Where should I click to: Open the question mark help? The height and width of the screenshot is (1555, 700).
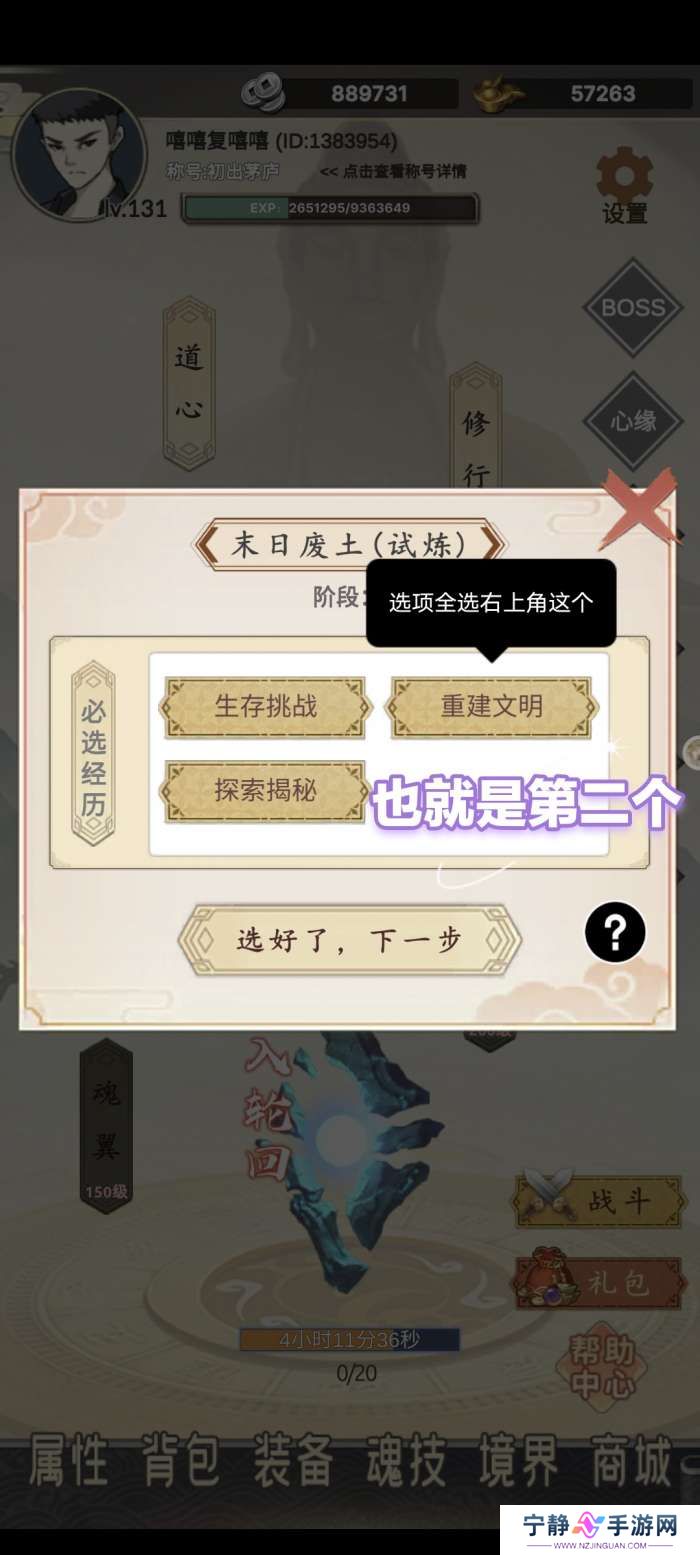[x=615, y=932]
